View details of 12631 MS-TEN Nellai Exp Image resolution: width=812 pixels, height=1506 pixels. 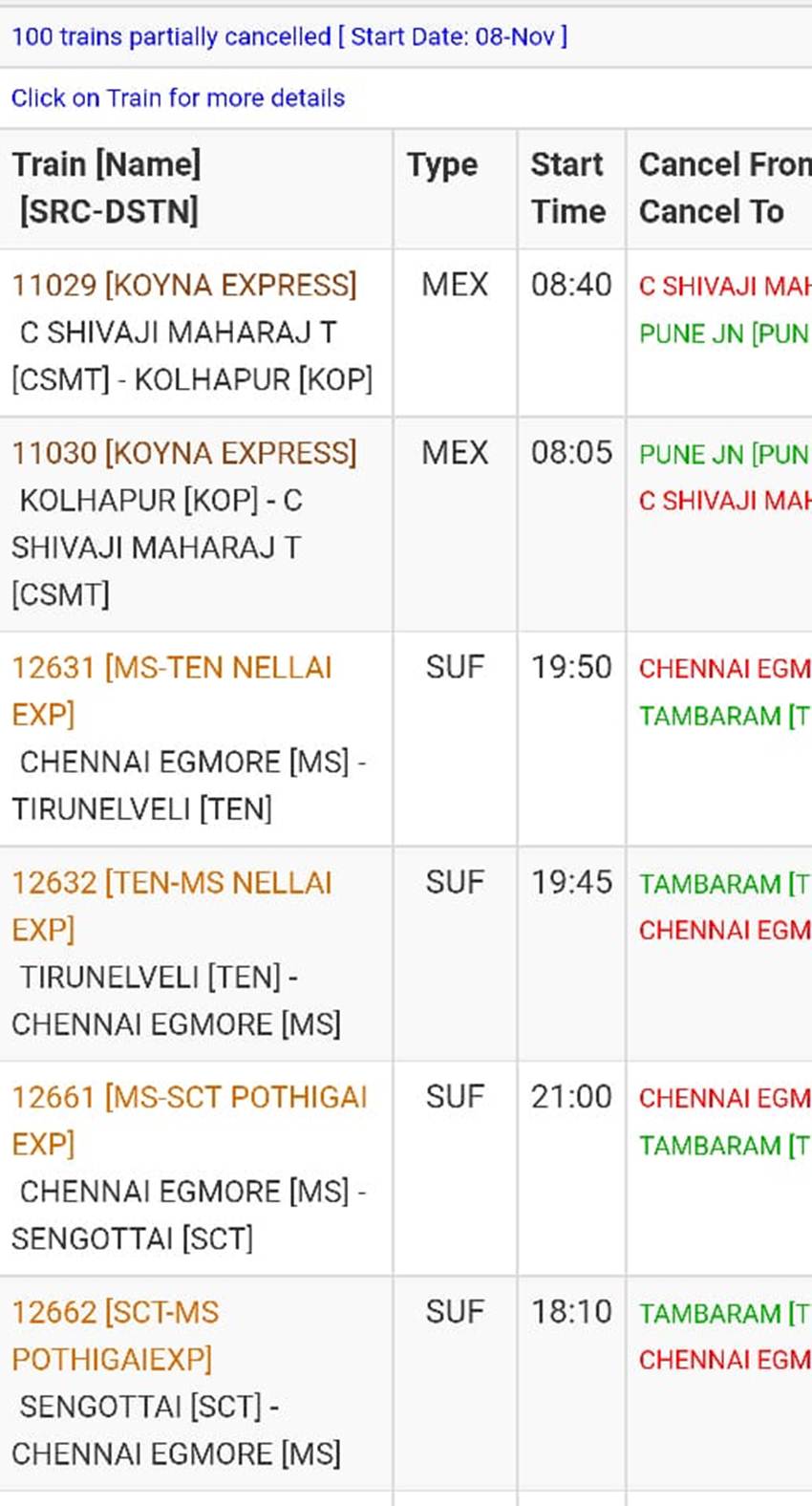point(172,668)
